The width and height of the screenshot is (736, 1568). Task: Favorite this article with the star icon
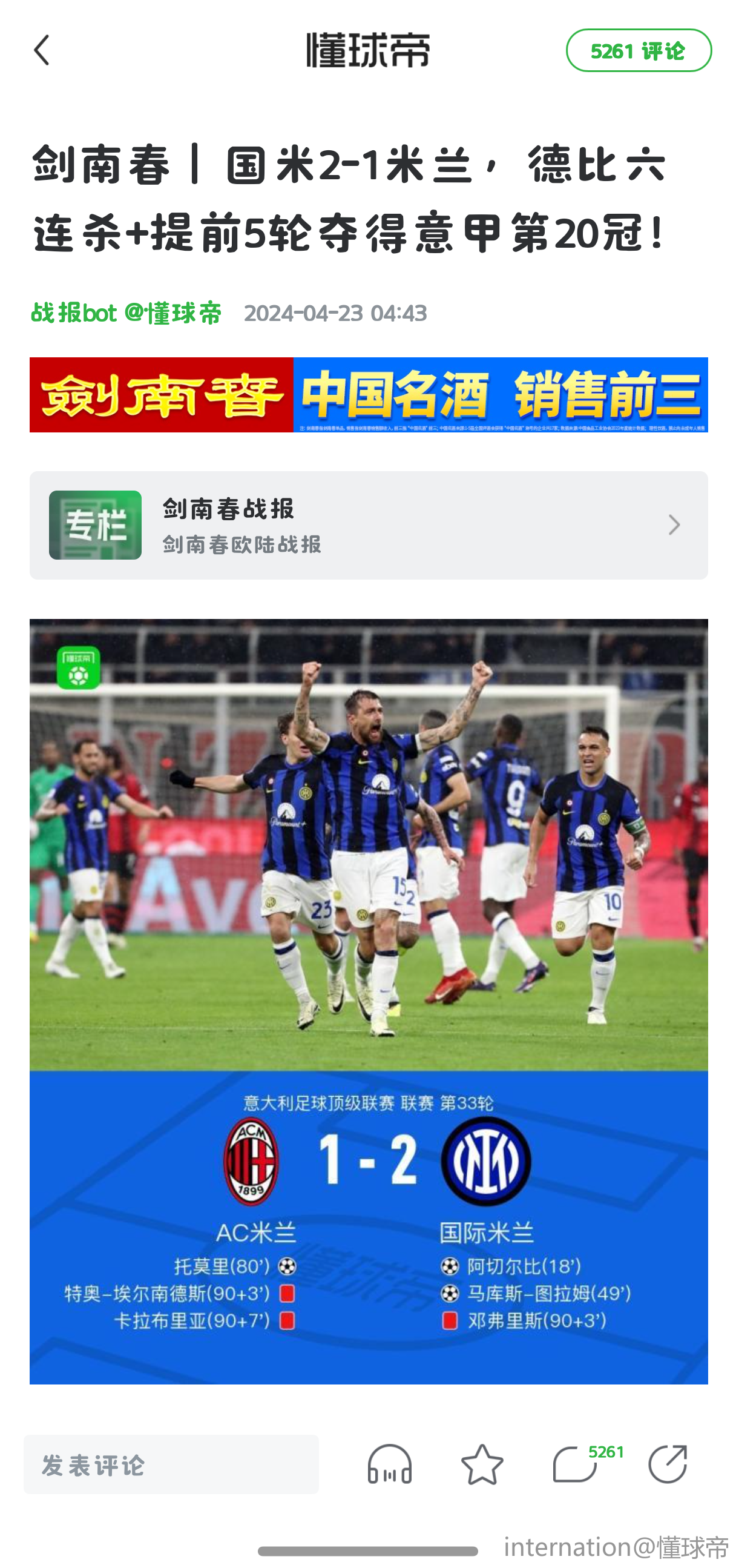point(482,1464)
